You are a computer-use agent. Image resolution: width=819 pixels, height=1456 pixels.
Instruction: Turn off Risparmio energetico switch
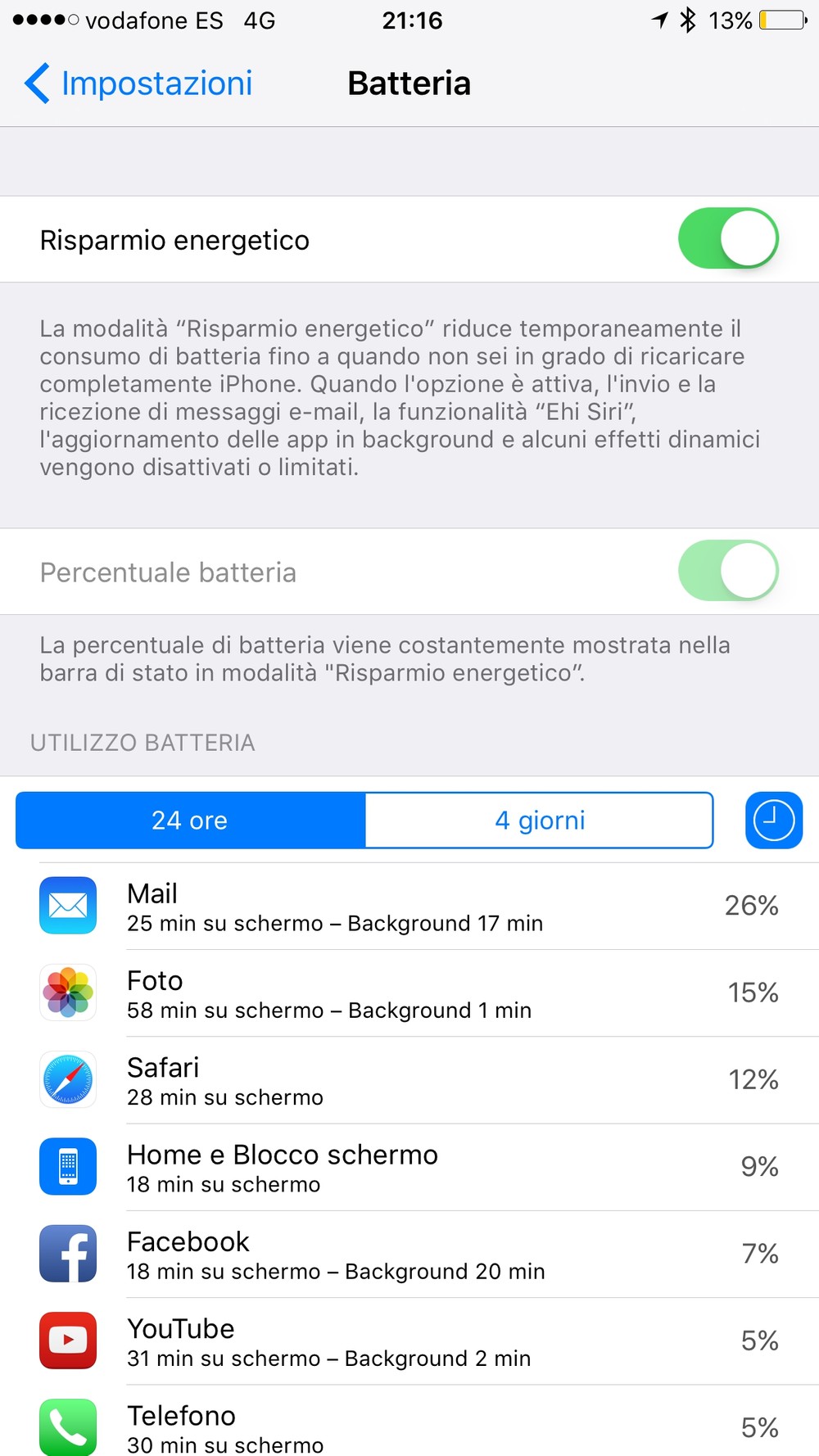click(x=728, y=238)
